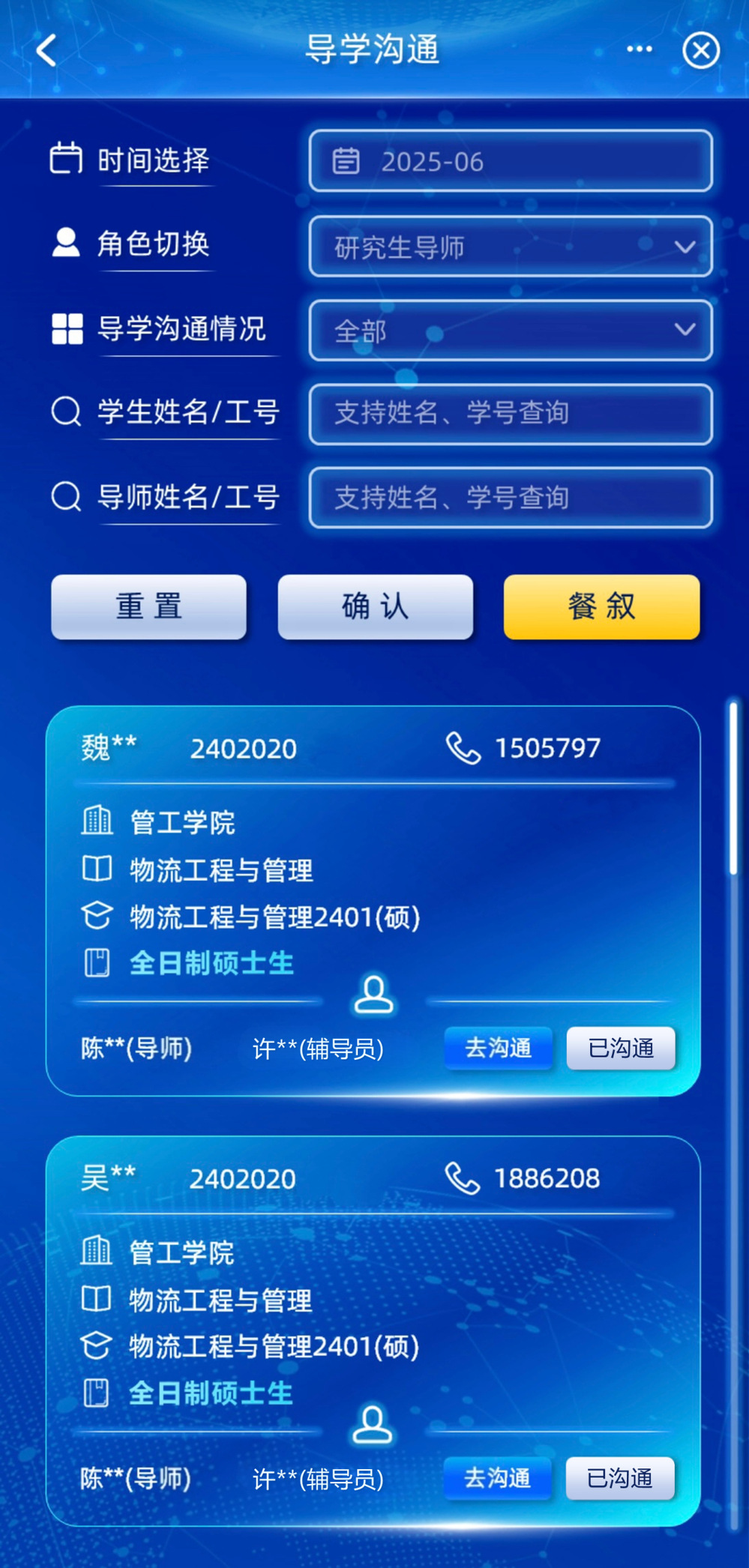Call 魏** phone number 1505797
Viewport: 749px width, 1568px height.
coord(525,748)
